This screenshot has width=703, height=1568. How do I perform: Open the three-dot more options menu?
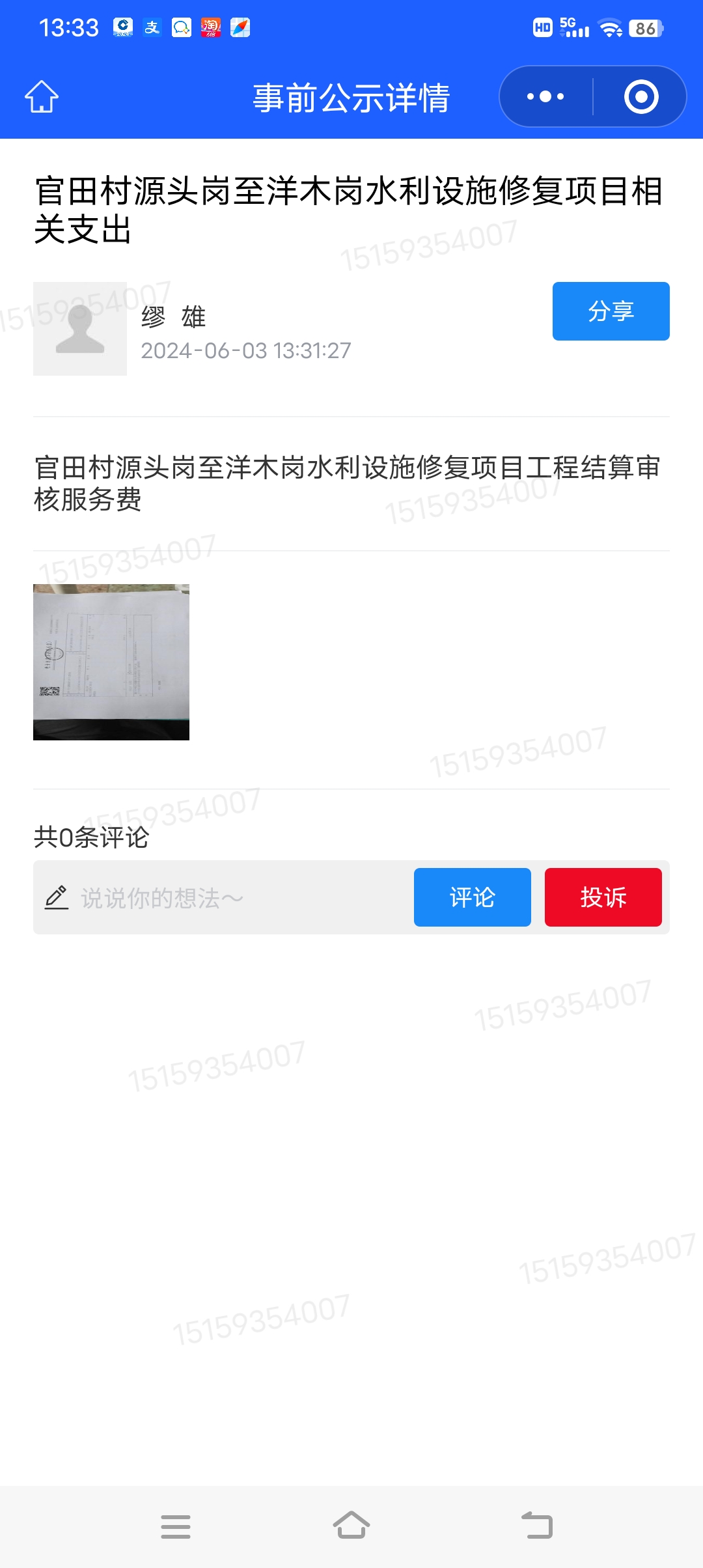pyautogui.click(x=545, y=97)
